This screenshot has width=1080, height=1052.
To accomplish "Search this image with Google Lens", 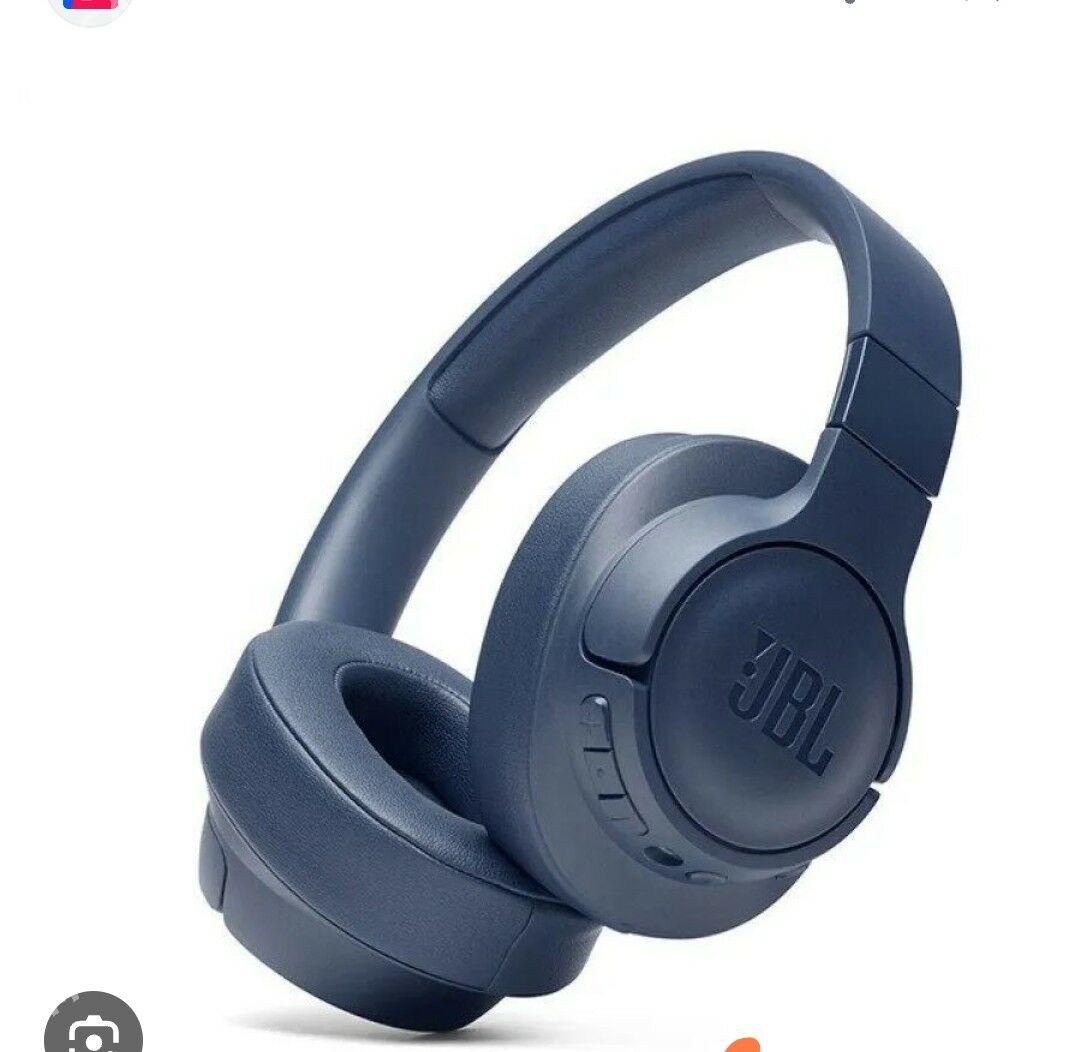I will [92, 1028].
